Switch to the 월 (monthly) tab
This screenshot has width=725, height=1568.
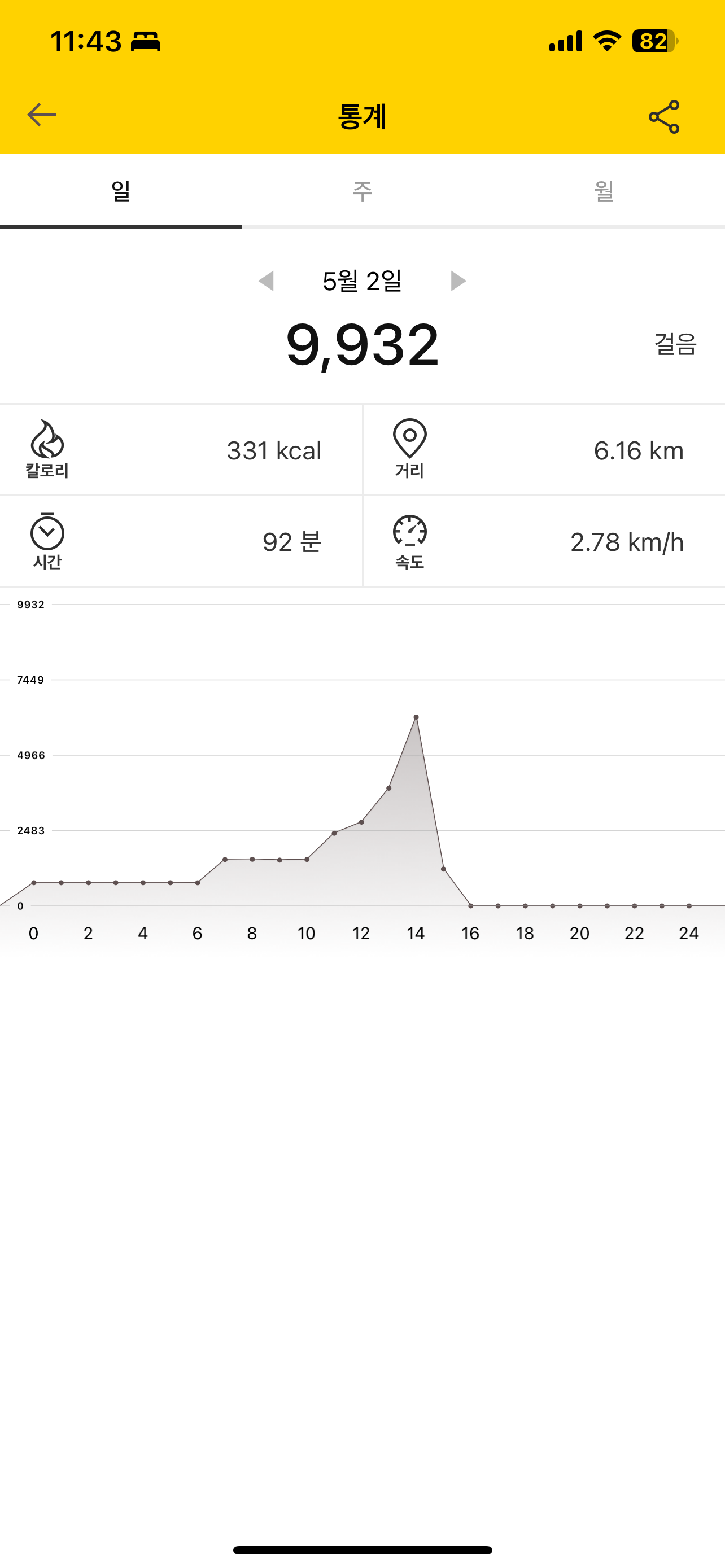coord(603,191)
